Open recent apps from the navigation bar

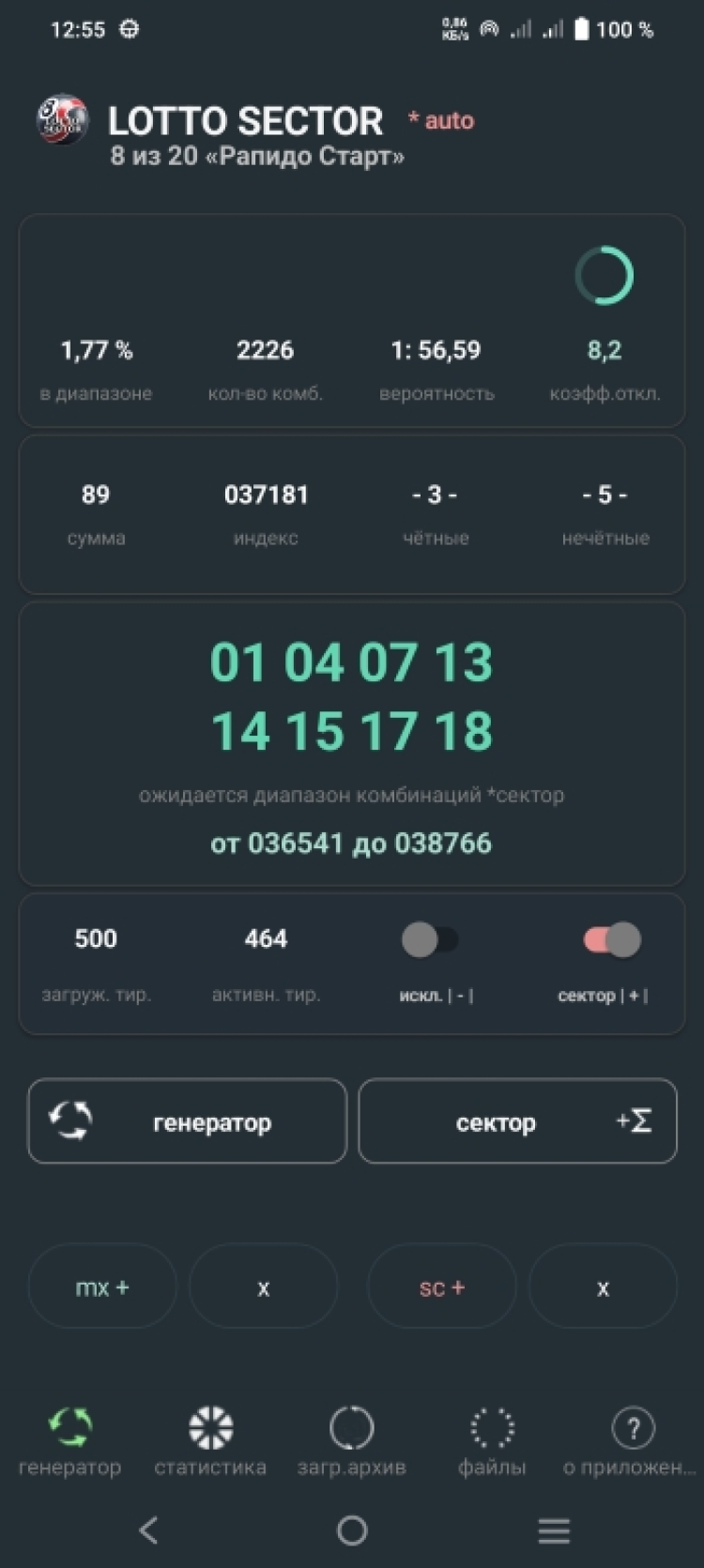[x=554, y=1530]
